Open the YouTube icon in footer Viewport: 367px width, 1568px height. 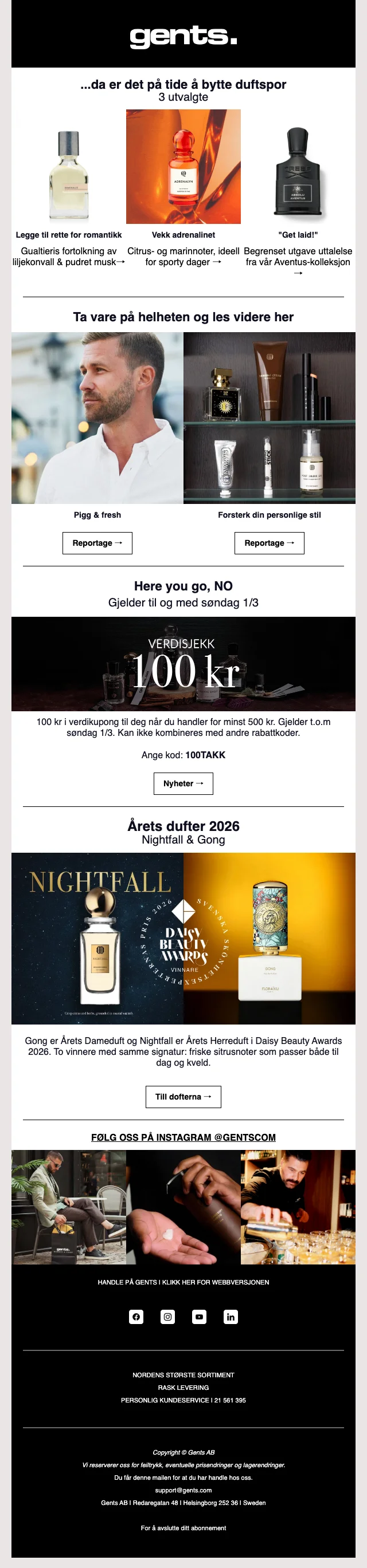pos(199,1317)
